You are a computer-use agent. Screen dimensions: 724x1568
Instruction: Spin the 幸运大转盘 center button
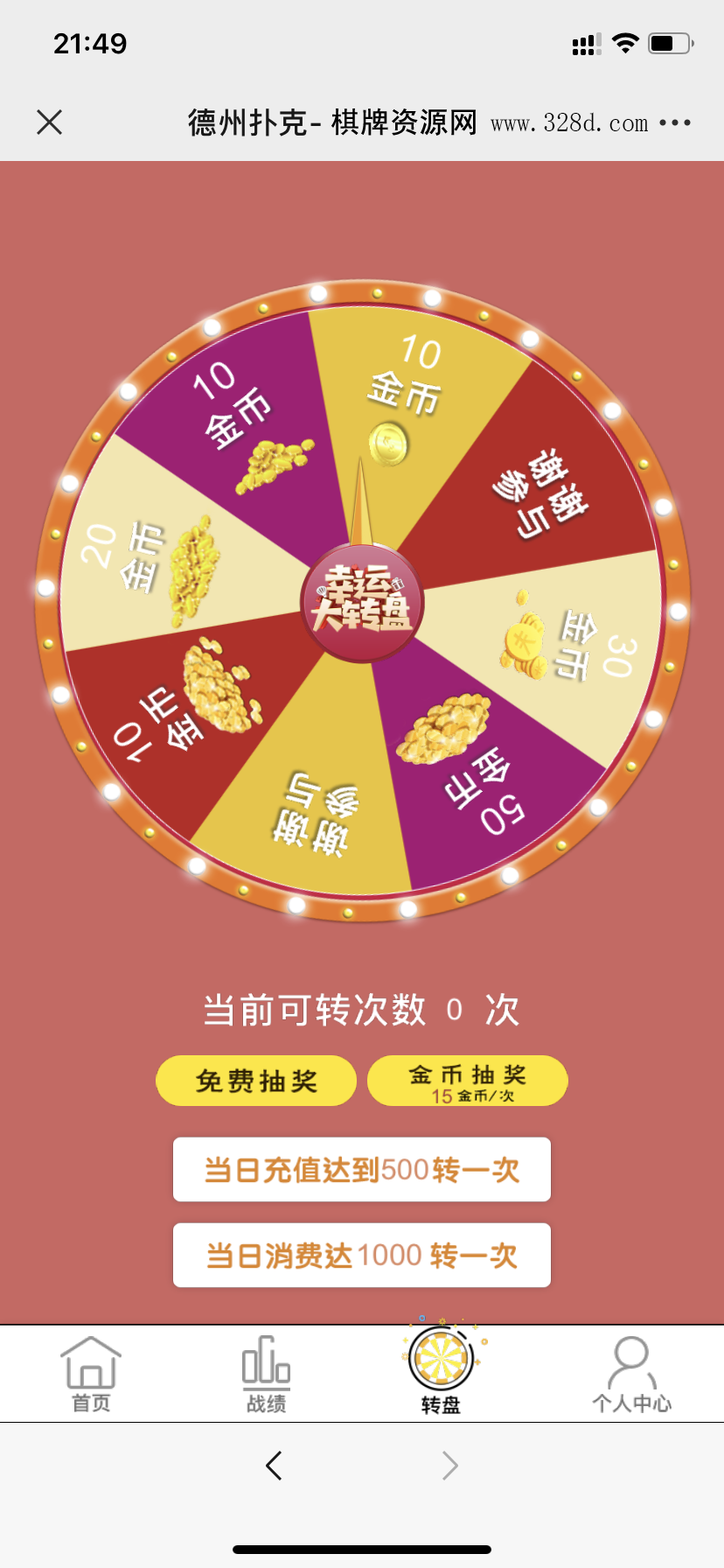click(362, 603)
